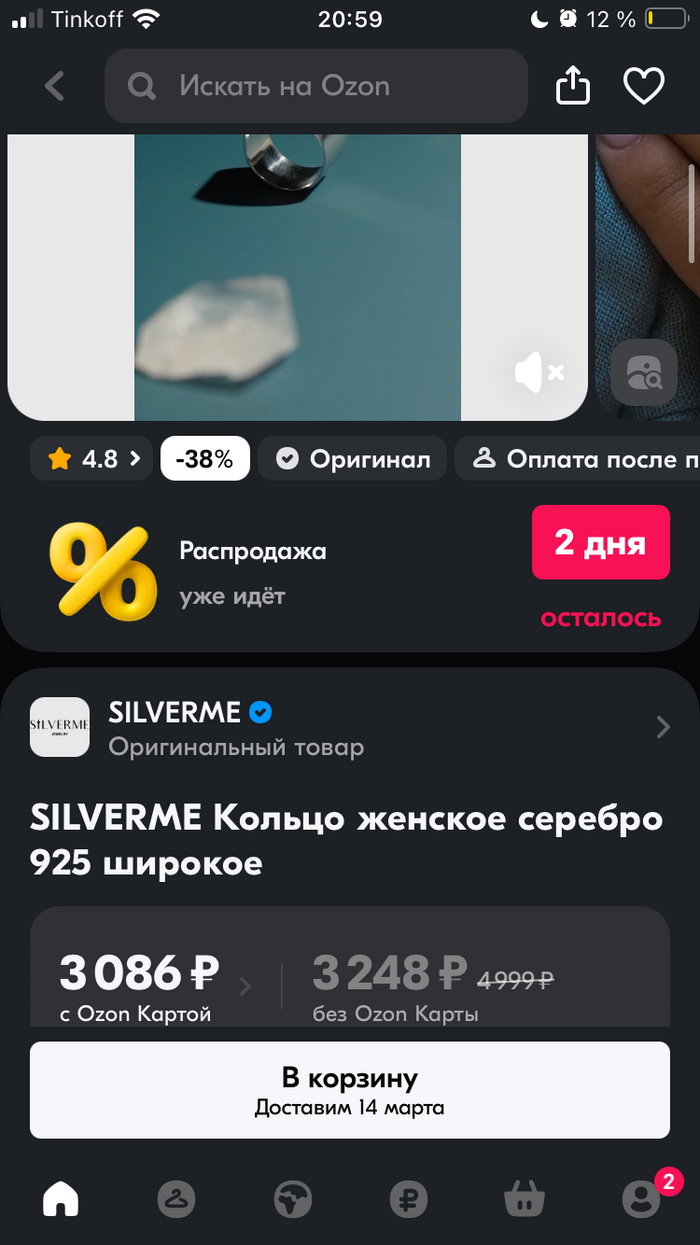Image resolution: width=700 pixels, height=1245 pixels.
Task: Open the shopping cart tab
Action: (524, 1197)
